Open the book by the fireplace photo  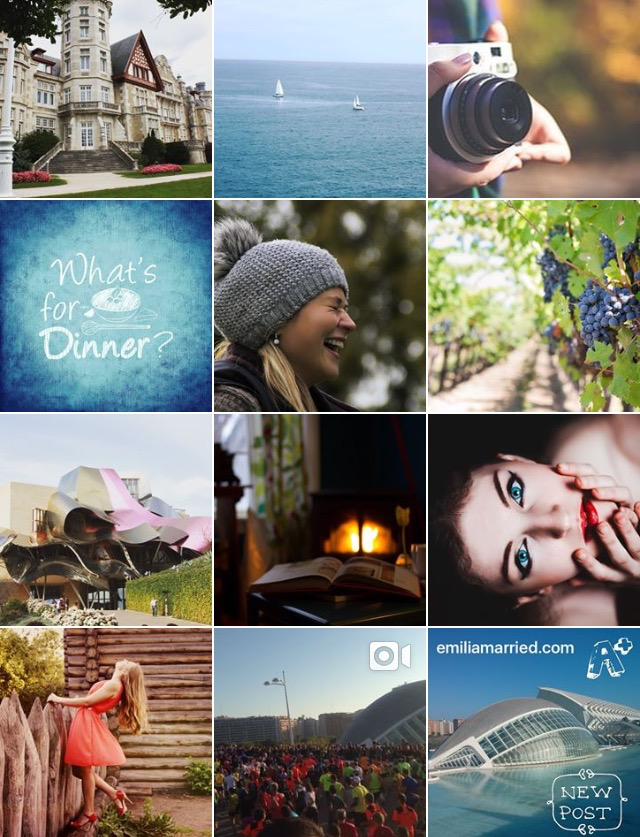pos(319,520)
